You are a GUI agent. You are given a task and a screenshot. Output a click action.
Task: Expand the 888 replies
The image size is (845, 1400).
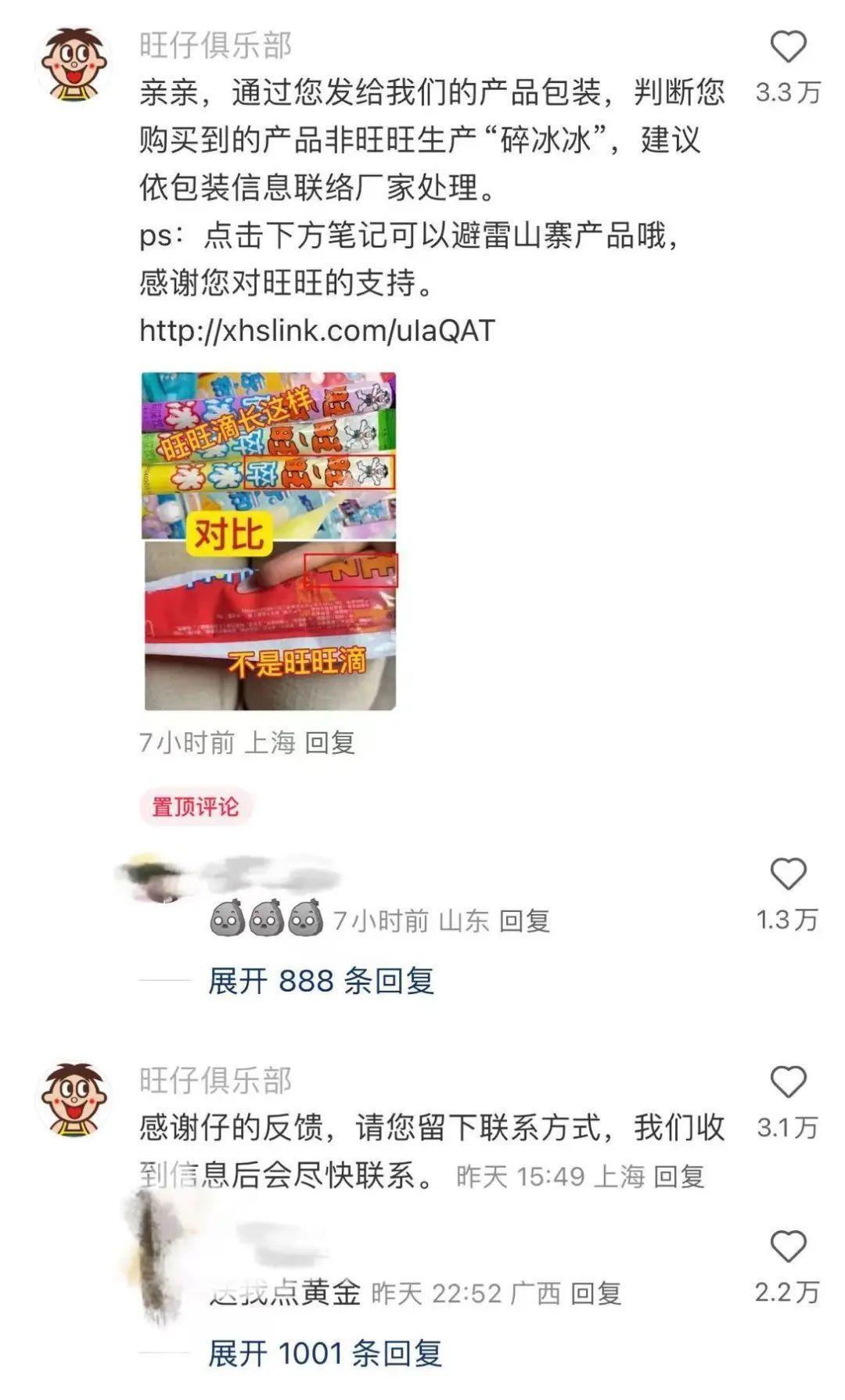[x=321, y=981]
